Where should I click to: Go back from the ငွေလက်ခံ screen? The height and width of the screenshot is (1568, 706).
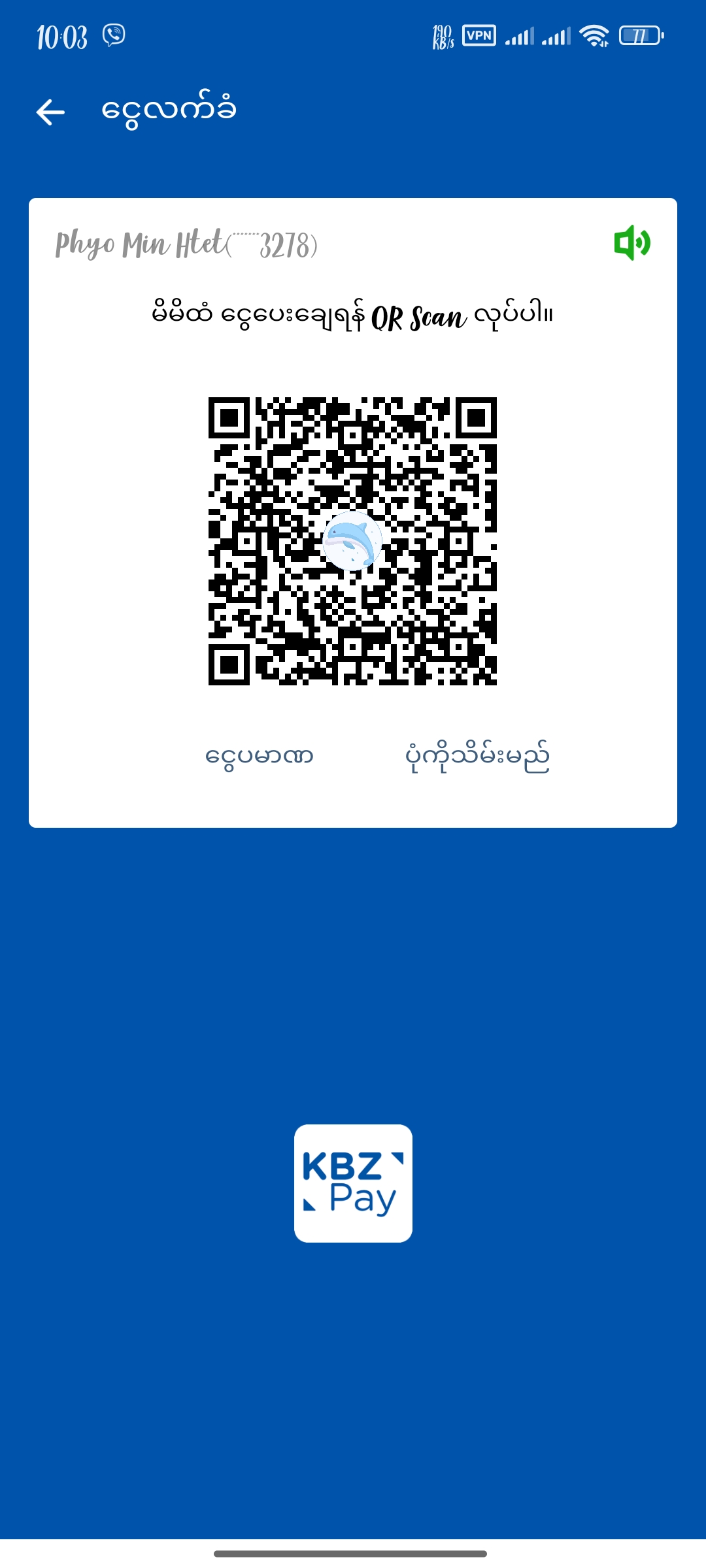coord(50,112)
